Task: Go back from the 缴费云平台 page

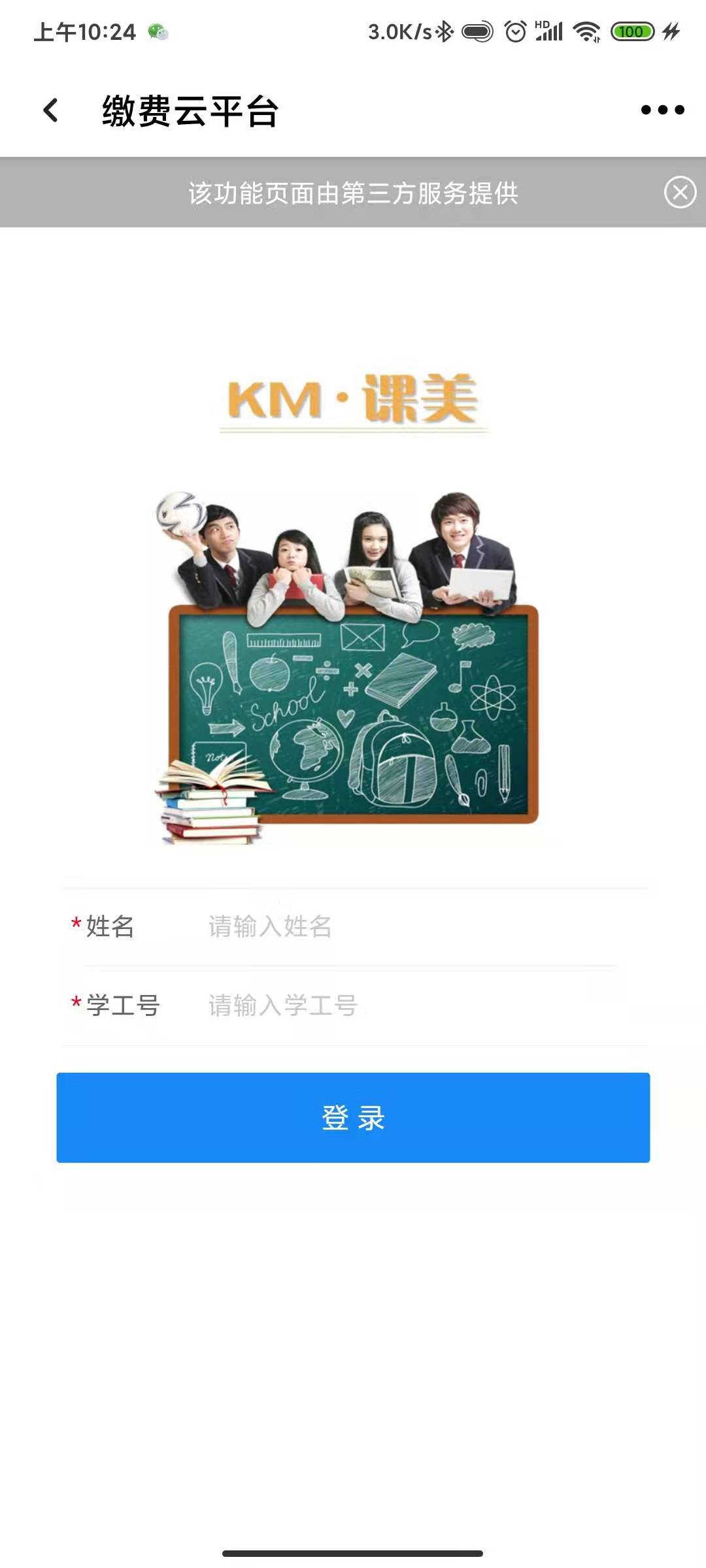Action: click(50, 110)
